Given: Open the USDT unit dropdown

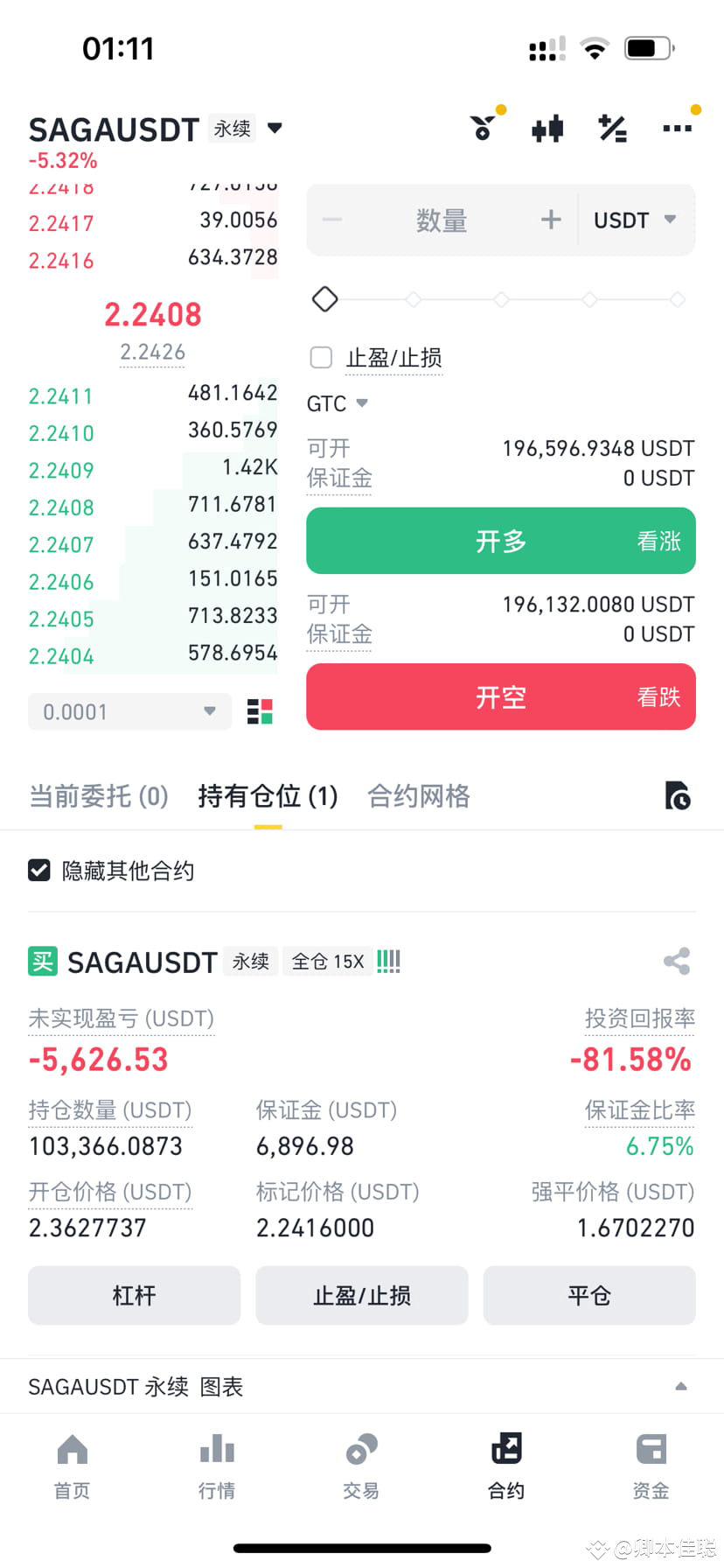Looking at the screenshot, I should (x=636, y=220).
